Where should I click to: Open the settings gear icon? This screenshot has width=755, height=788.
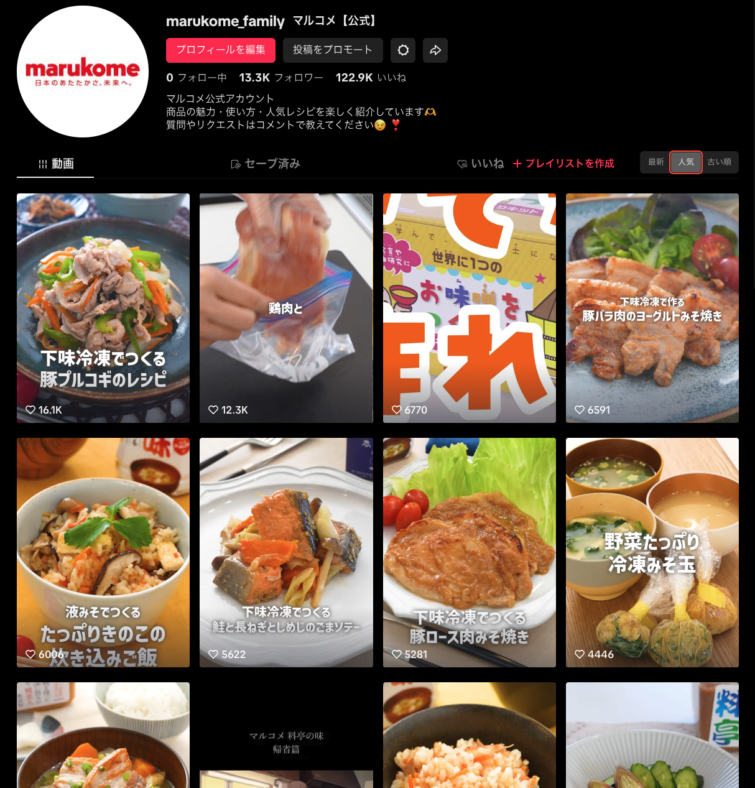point(403,50)
